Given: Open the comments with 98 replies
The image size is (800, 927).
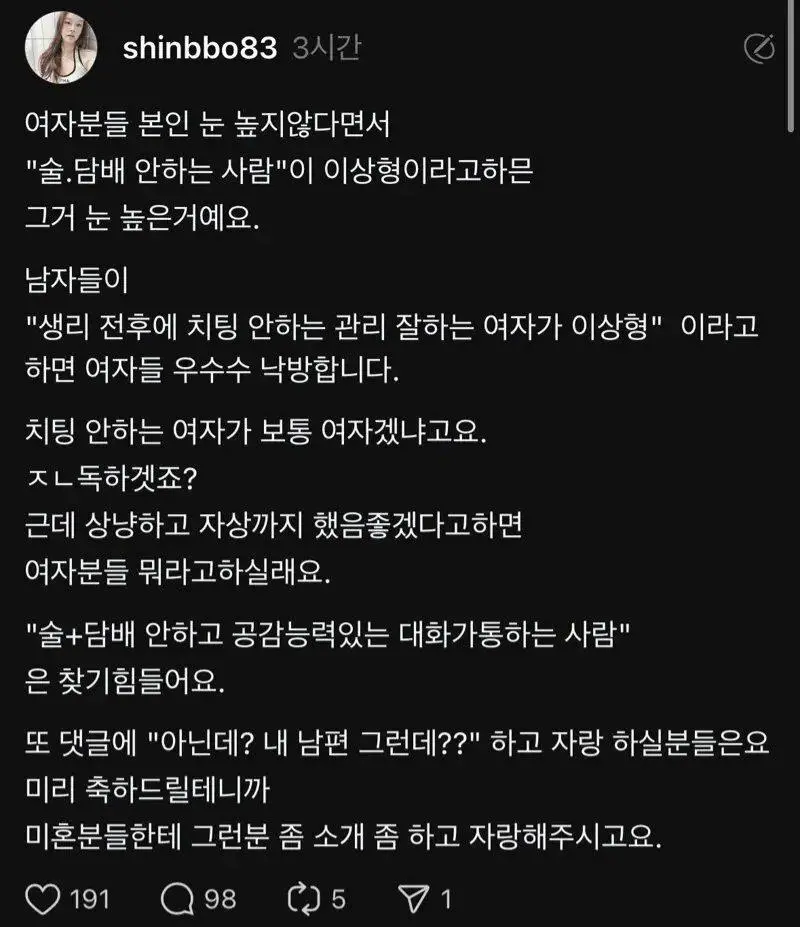Looking at the screenshot, I should point(178,898).
